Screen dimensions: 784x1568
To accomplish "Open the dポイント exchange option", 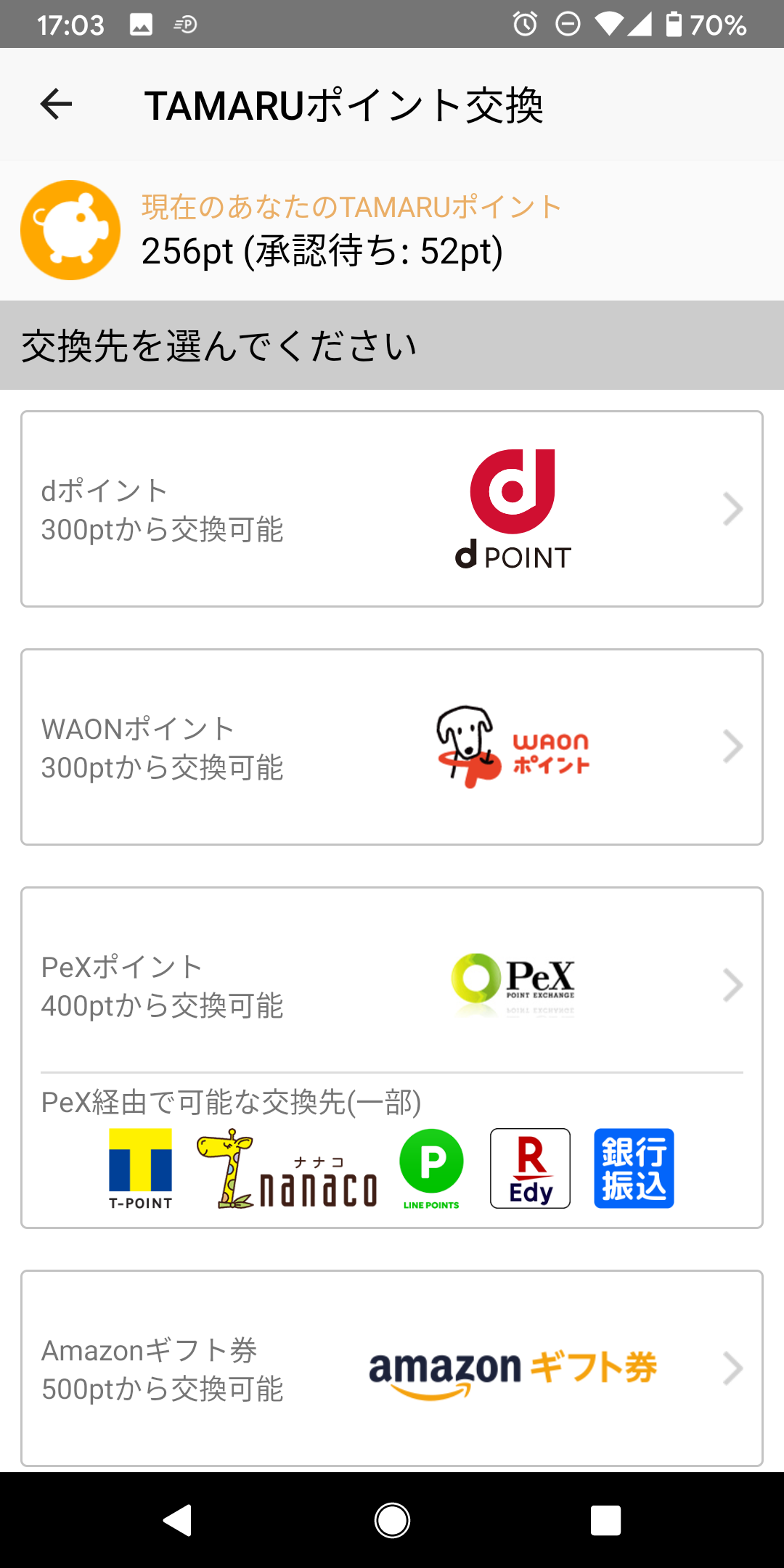I will (x=392, y=509).
